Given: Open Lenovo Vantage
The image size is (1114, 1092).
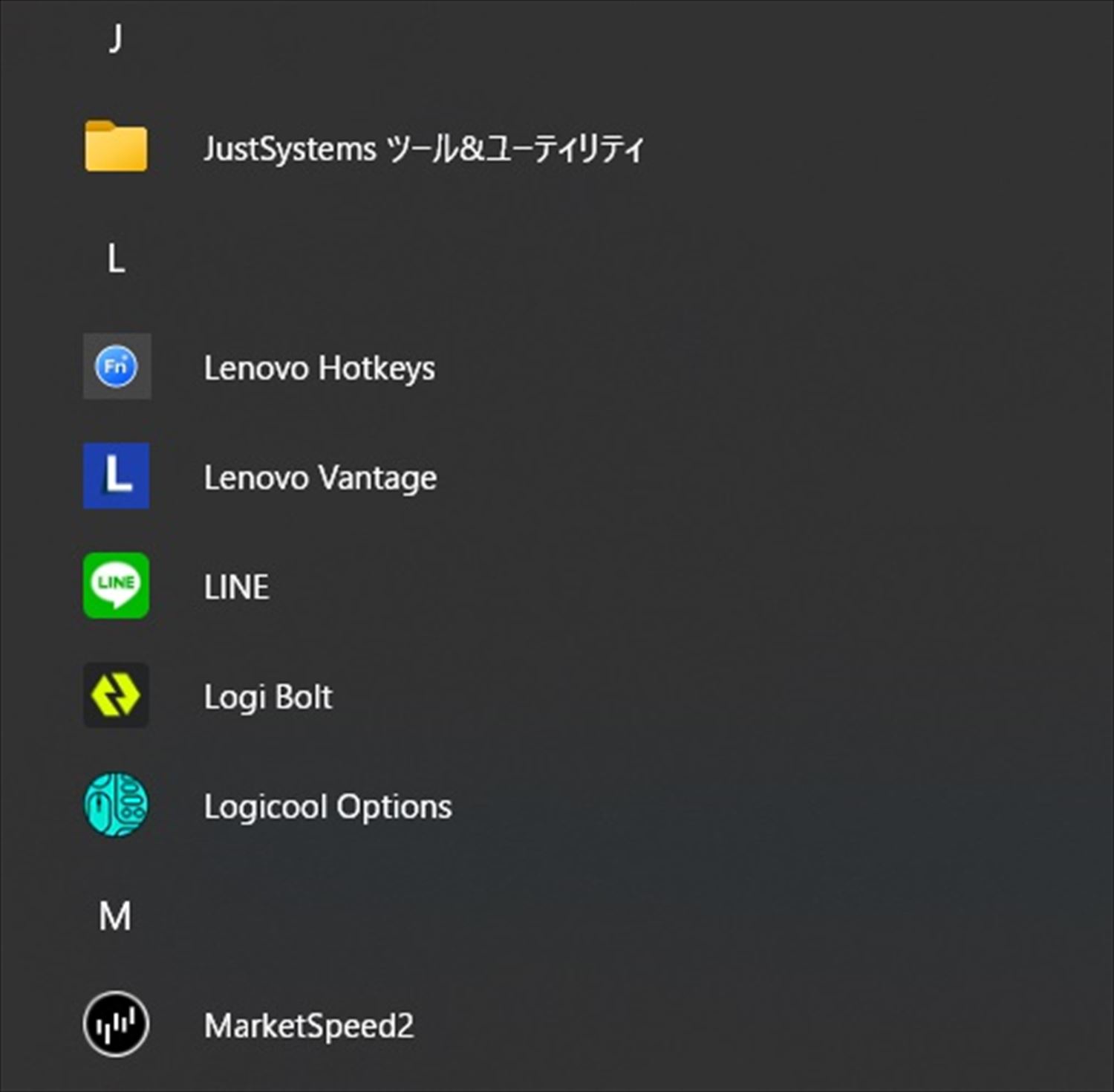Looking at the screenshot, I should point(320,477).
